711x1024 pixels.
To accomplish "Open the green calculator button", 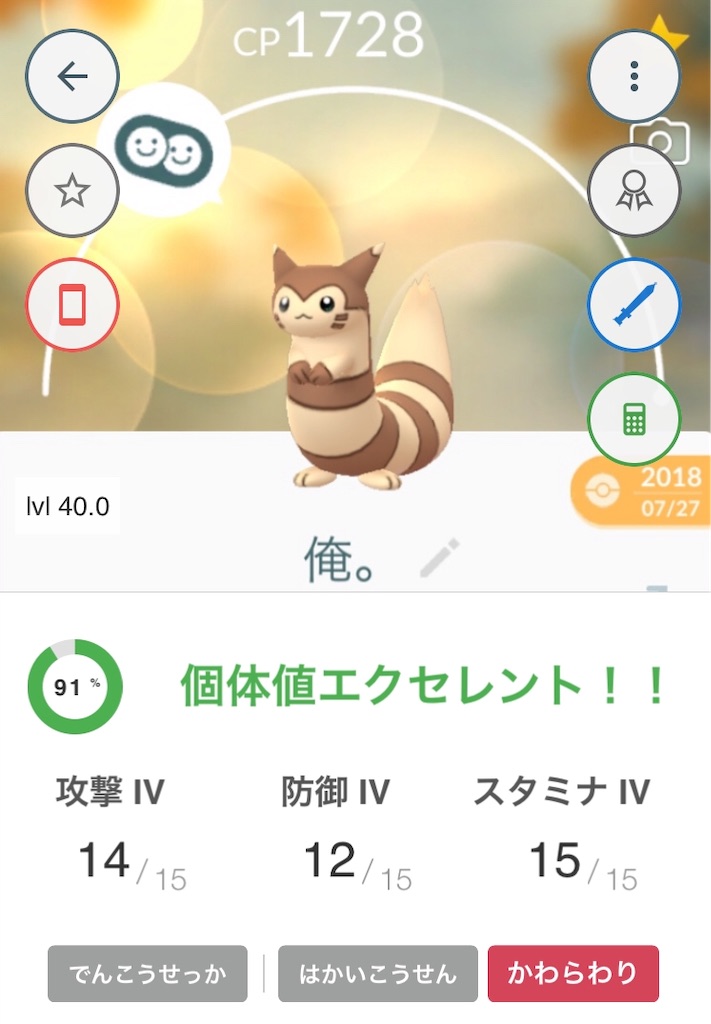I will coord(634,419).
